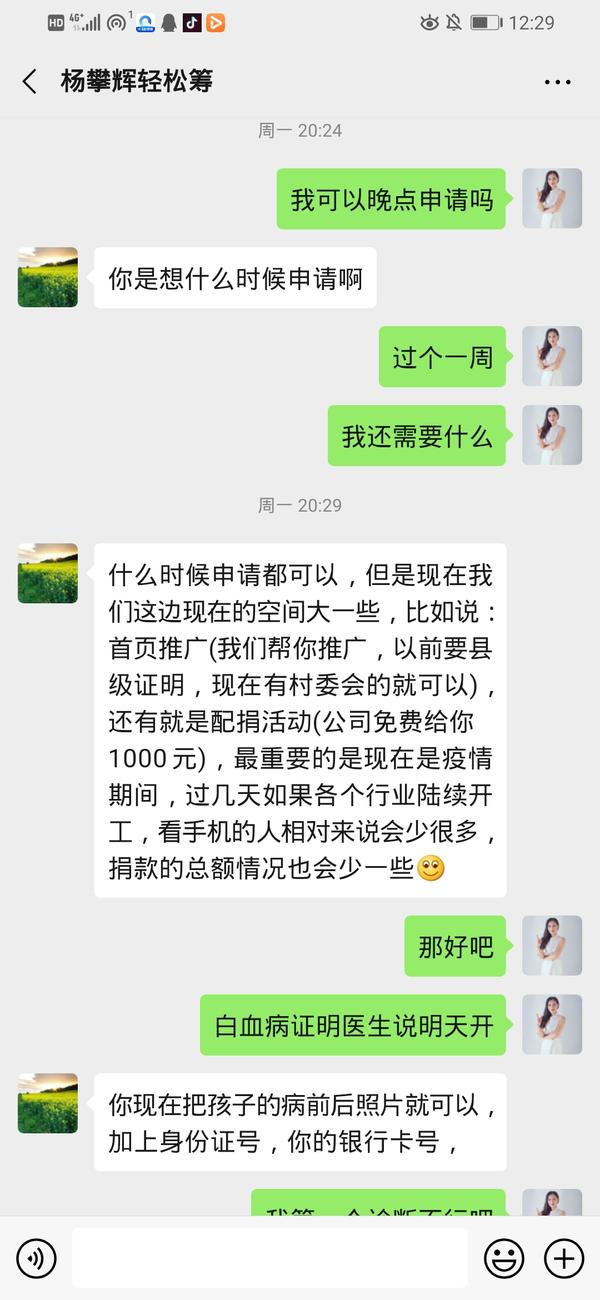
Task: Open my avatar beside 那好吧
Action: point(552,946)
